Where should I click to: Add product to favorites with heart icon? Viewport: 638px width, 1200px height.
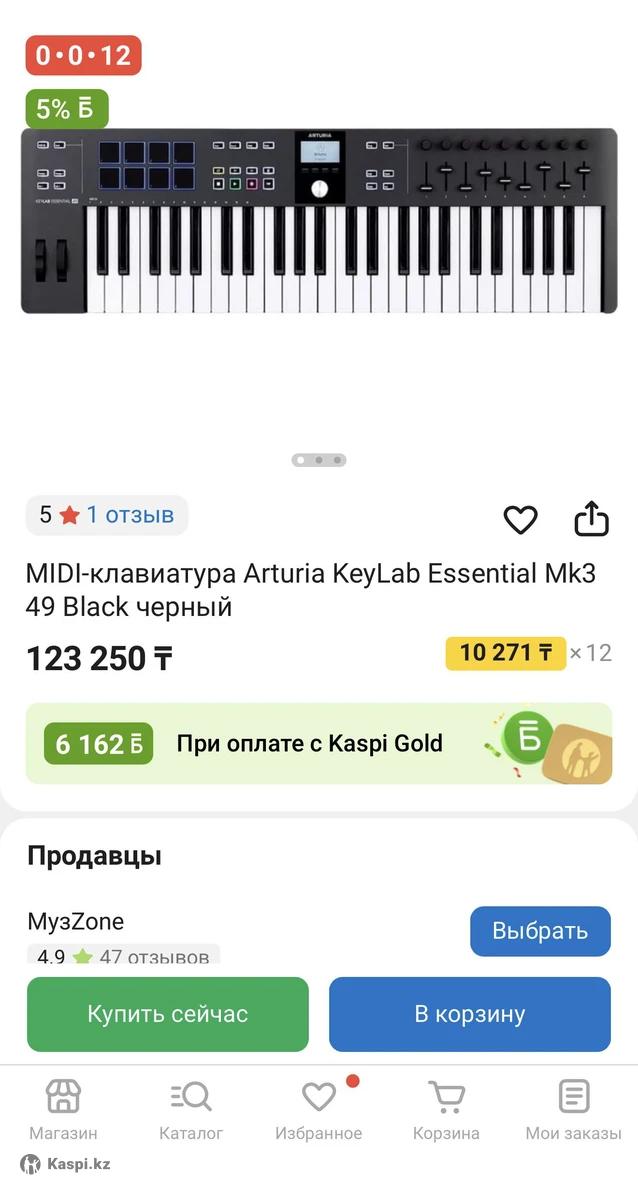[520, 519]
